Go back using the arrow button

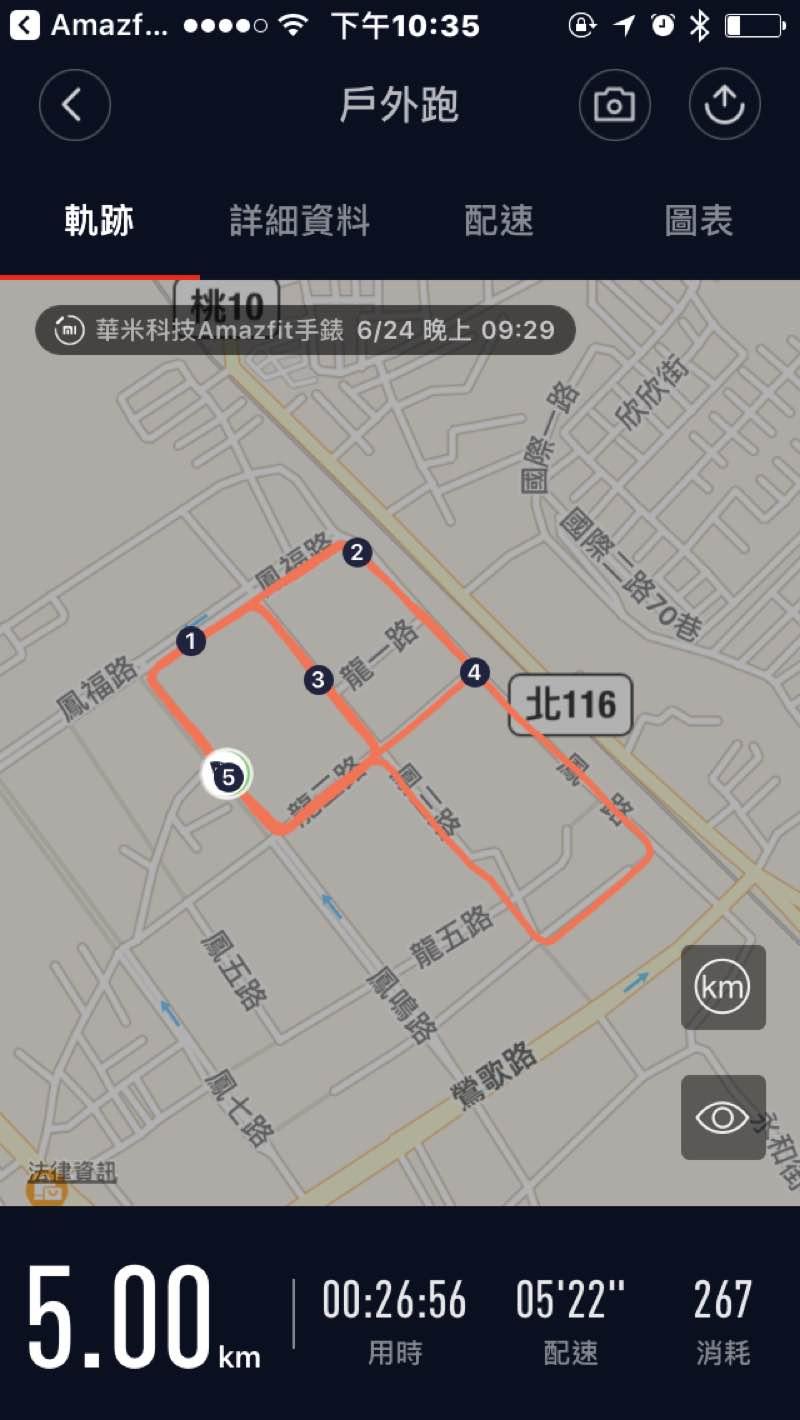[x=74, y=105]
